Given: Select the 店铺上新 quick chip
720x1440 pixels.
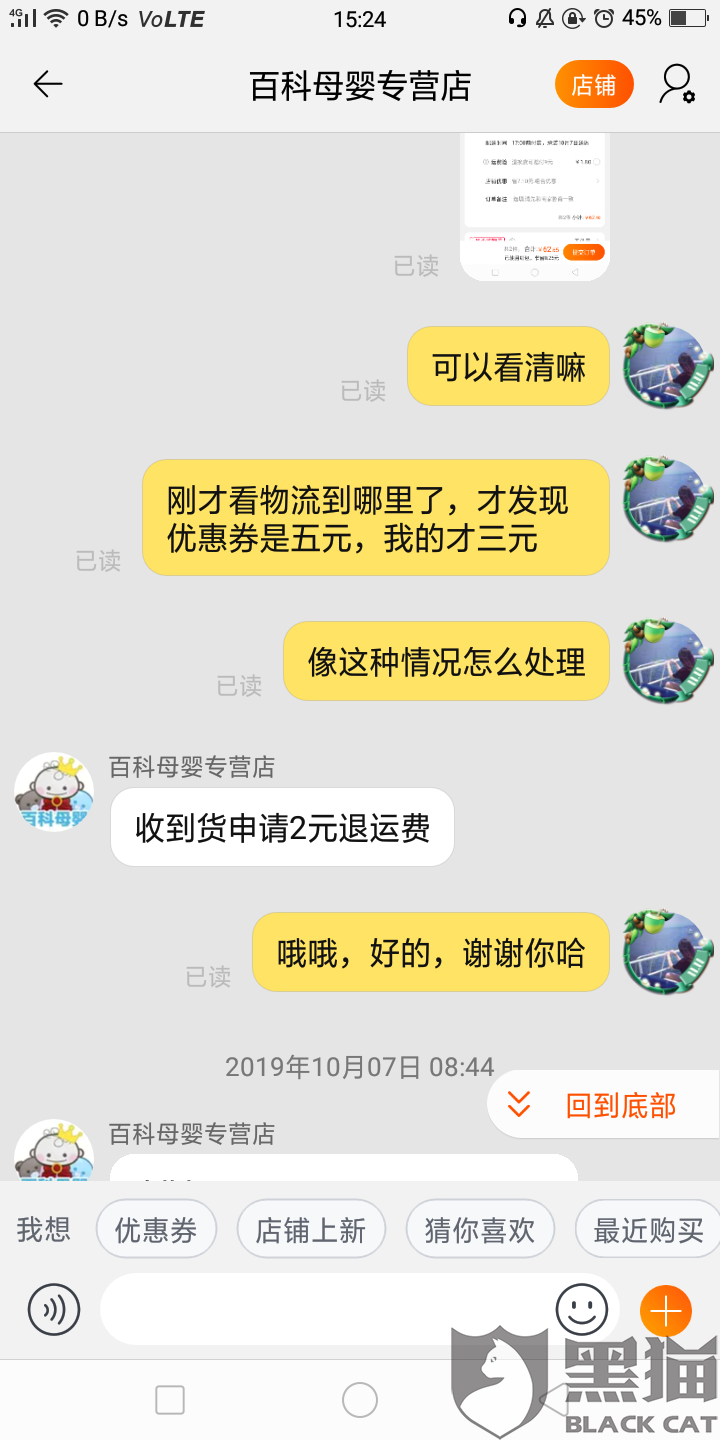Looking at the screenshot, I should click(x=311, y=1230).
